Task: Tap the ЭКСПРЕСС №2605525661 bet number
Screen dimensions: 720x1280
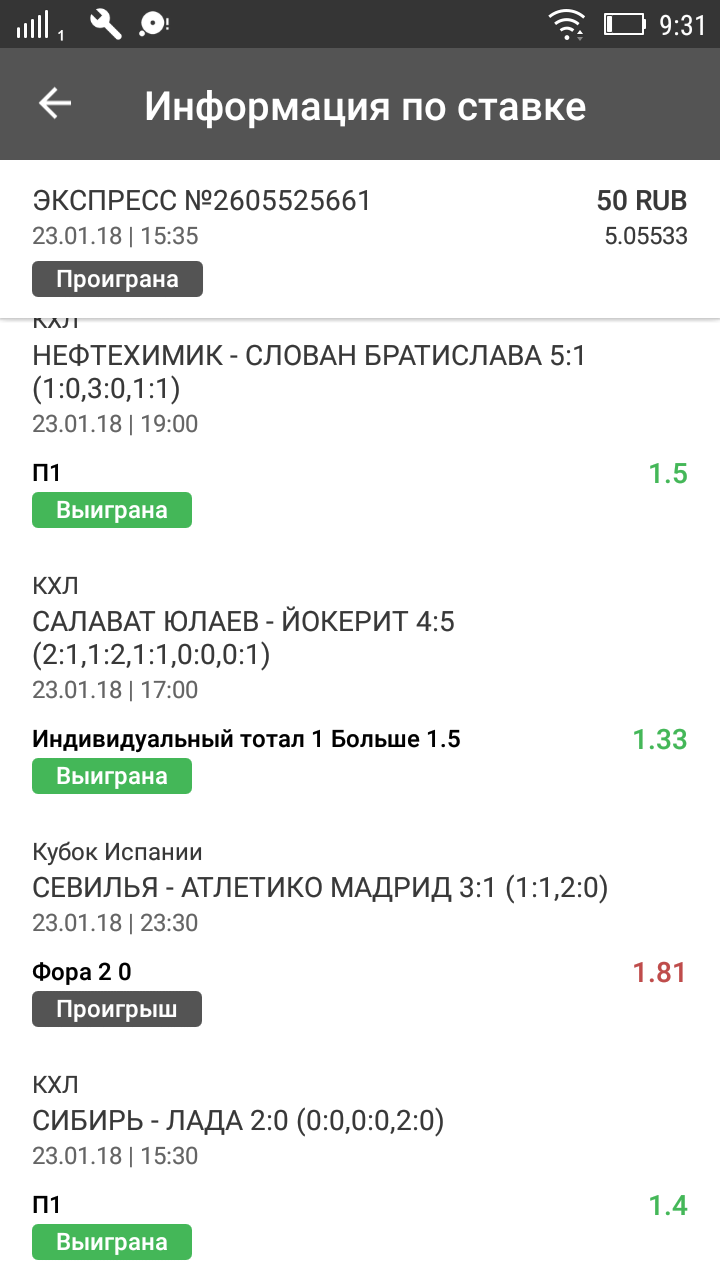Action: (x=200, y=200)
